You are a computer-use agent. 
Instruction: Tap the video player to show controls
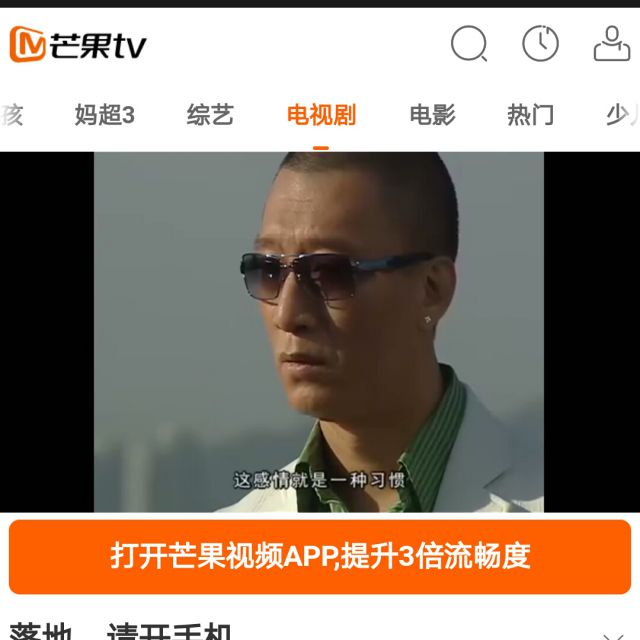319,331
